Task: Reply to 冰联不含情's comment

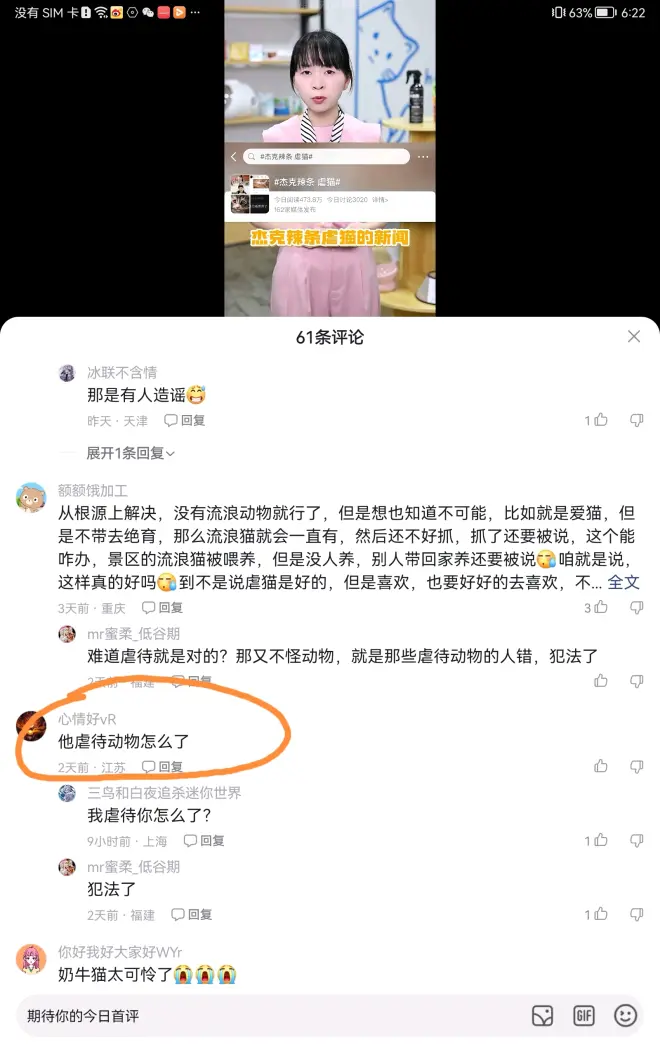Action: [185, 421]
